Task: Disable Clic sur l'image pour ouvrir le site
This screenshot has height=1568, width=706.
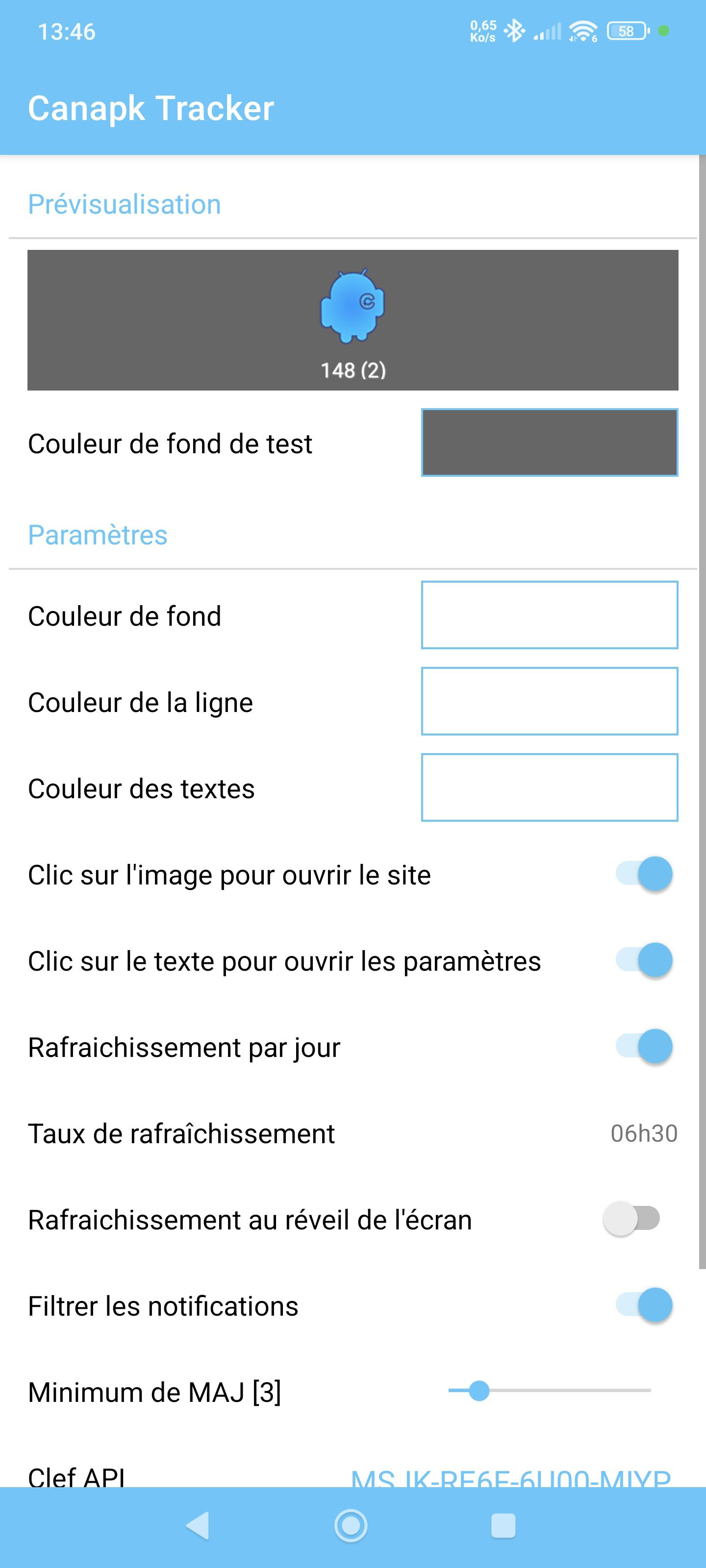Action: pos(644,874)
